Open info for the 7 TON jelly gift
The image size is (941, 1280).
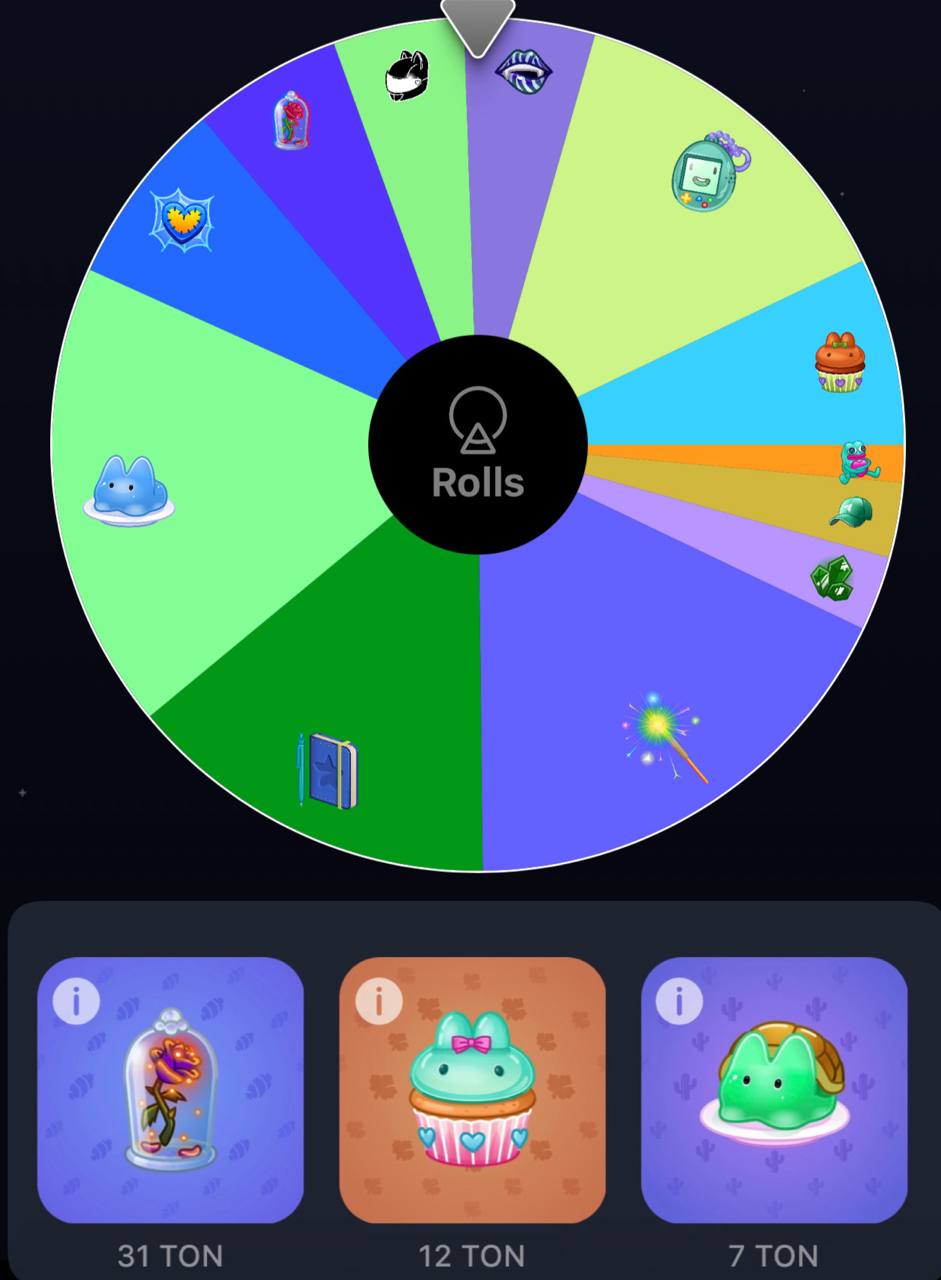(680, 1000)
